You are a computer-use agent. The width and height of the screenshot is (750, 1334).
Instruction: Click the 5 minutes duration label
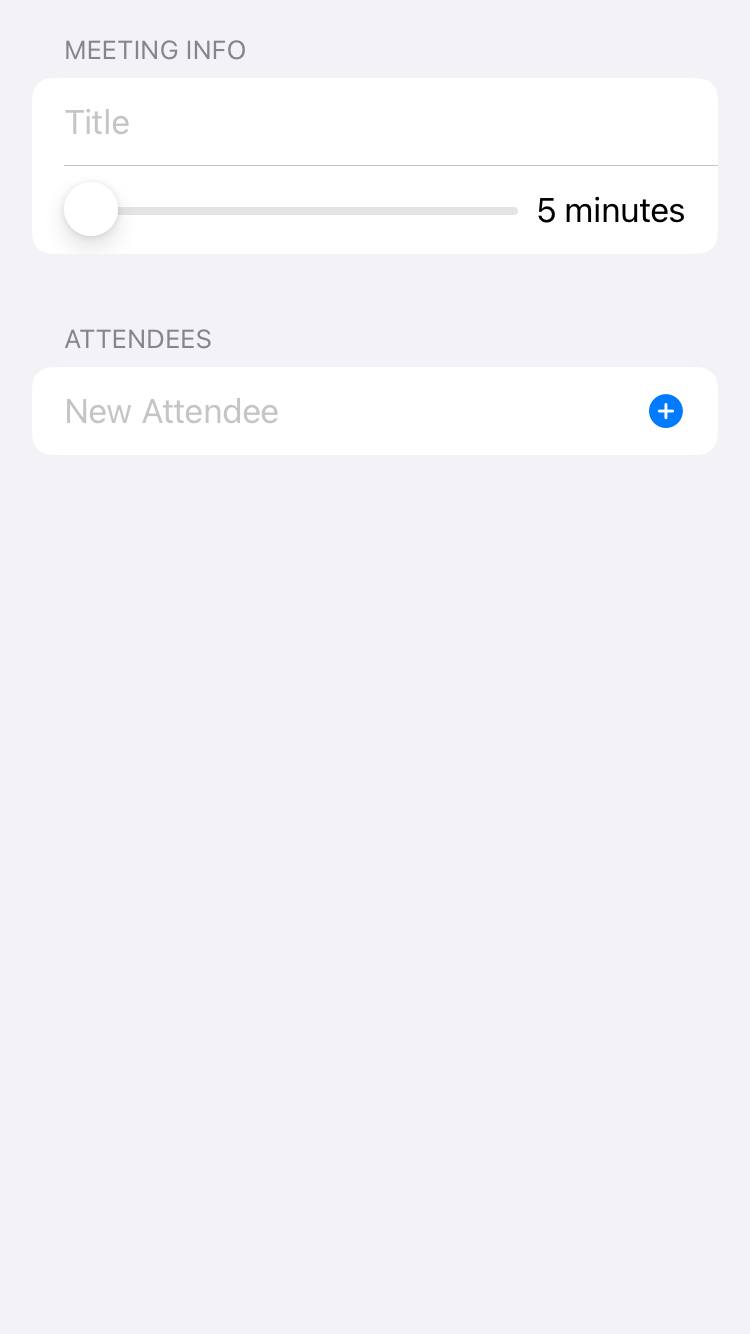pos(610,211)
